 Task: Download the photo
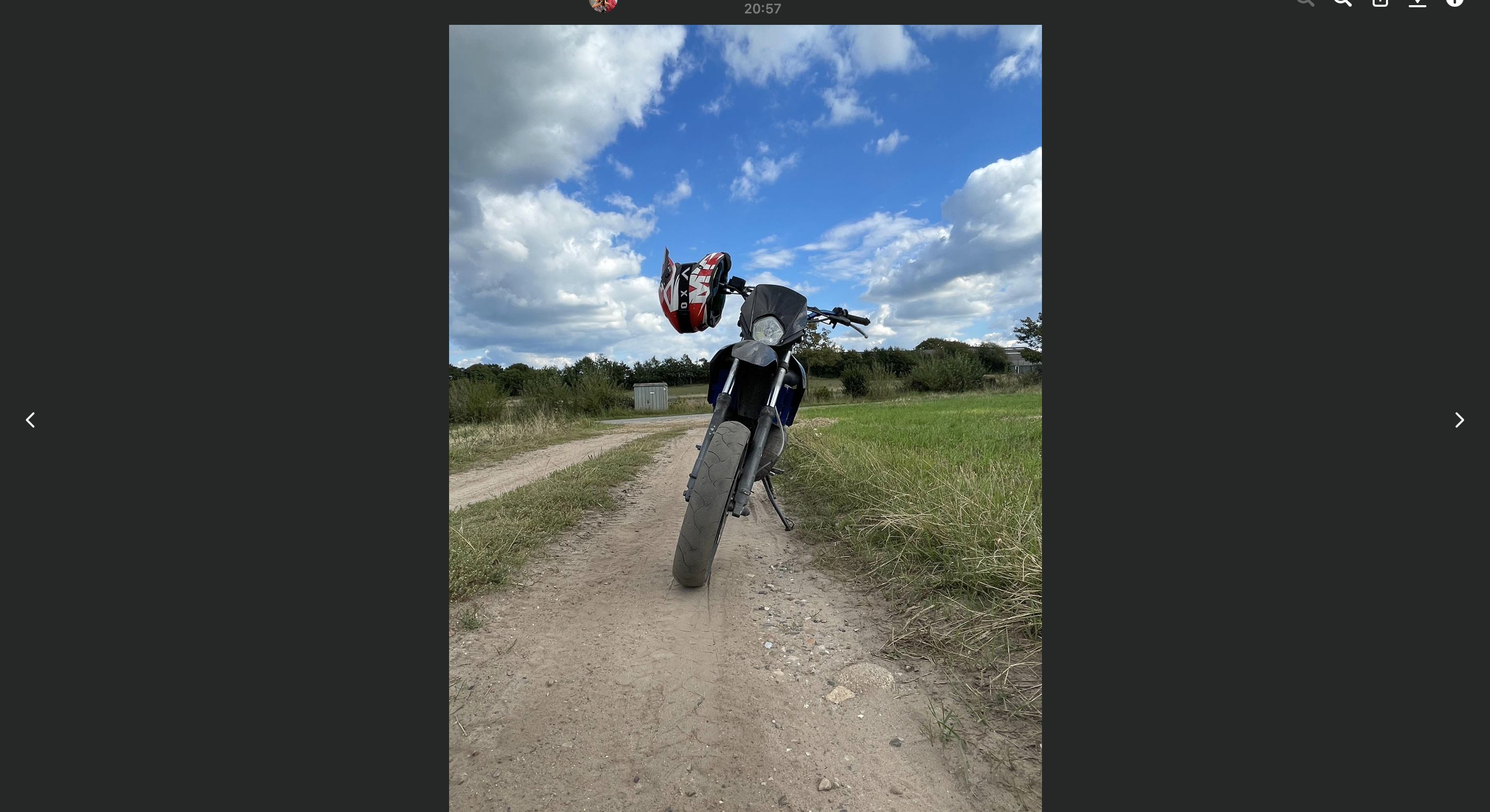pyautogui.click(x=1417, y=3)
